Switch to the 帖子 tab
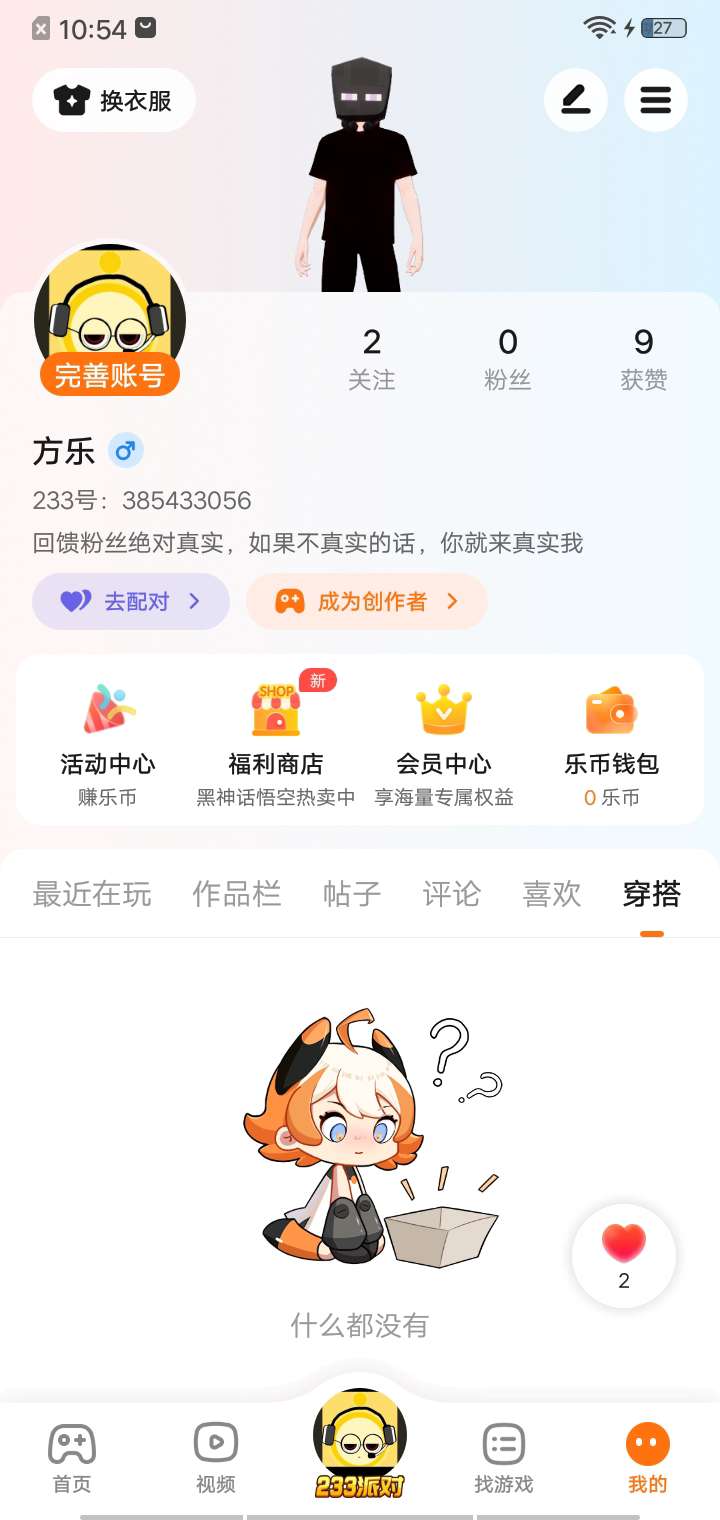The image size is (720, 1520). pos(352,893)
